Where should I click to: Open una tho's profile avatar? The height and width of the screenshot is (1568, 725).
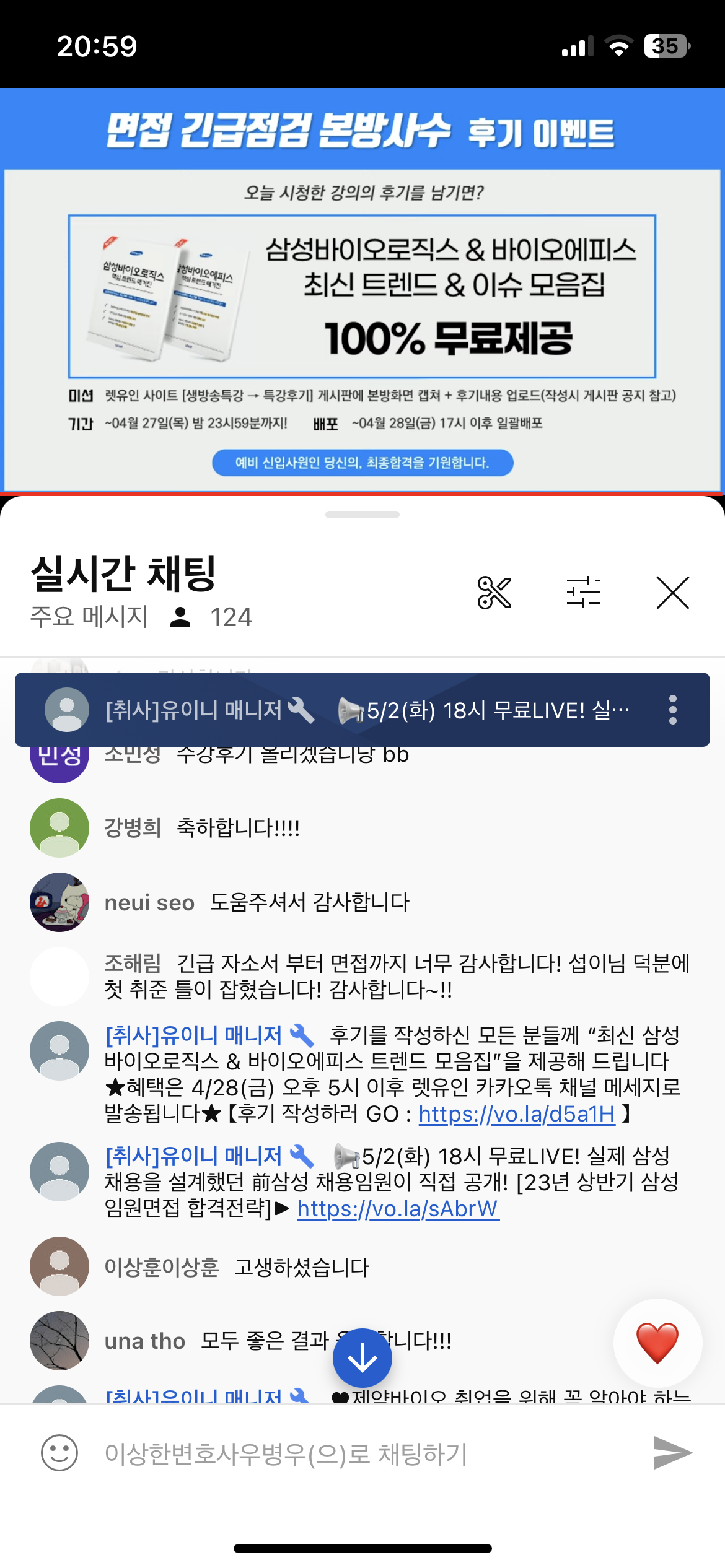tap(59, 1341)
